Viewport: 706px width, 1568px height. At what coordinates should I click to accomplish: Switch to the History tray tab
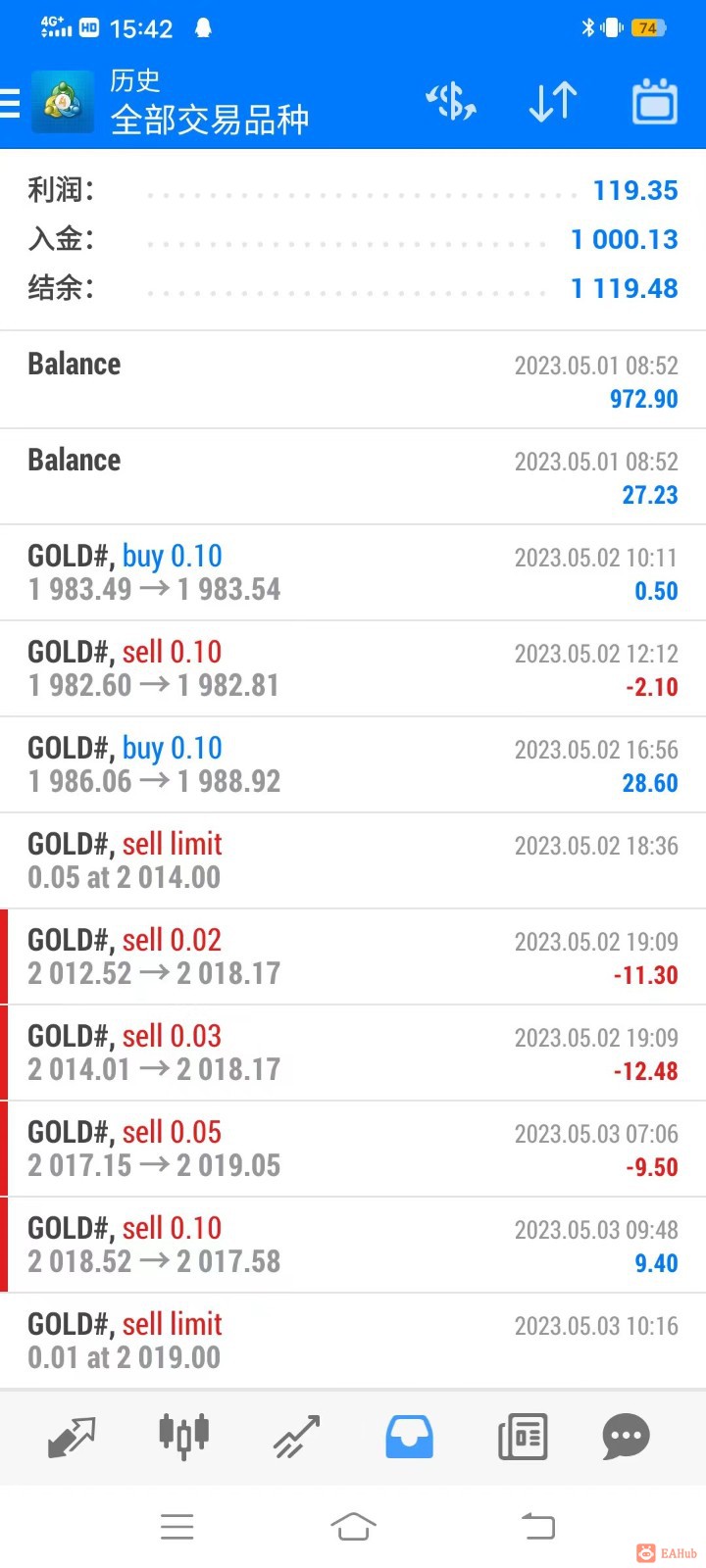coord(409,1436)
